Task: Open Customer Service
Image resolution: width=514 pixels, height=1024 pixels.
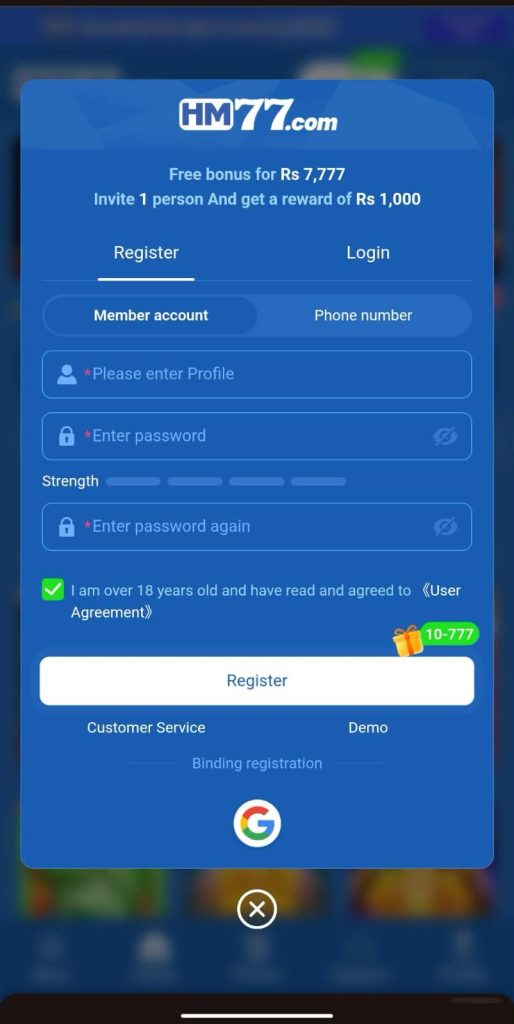Action: pos(146,728)
